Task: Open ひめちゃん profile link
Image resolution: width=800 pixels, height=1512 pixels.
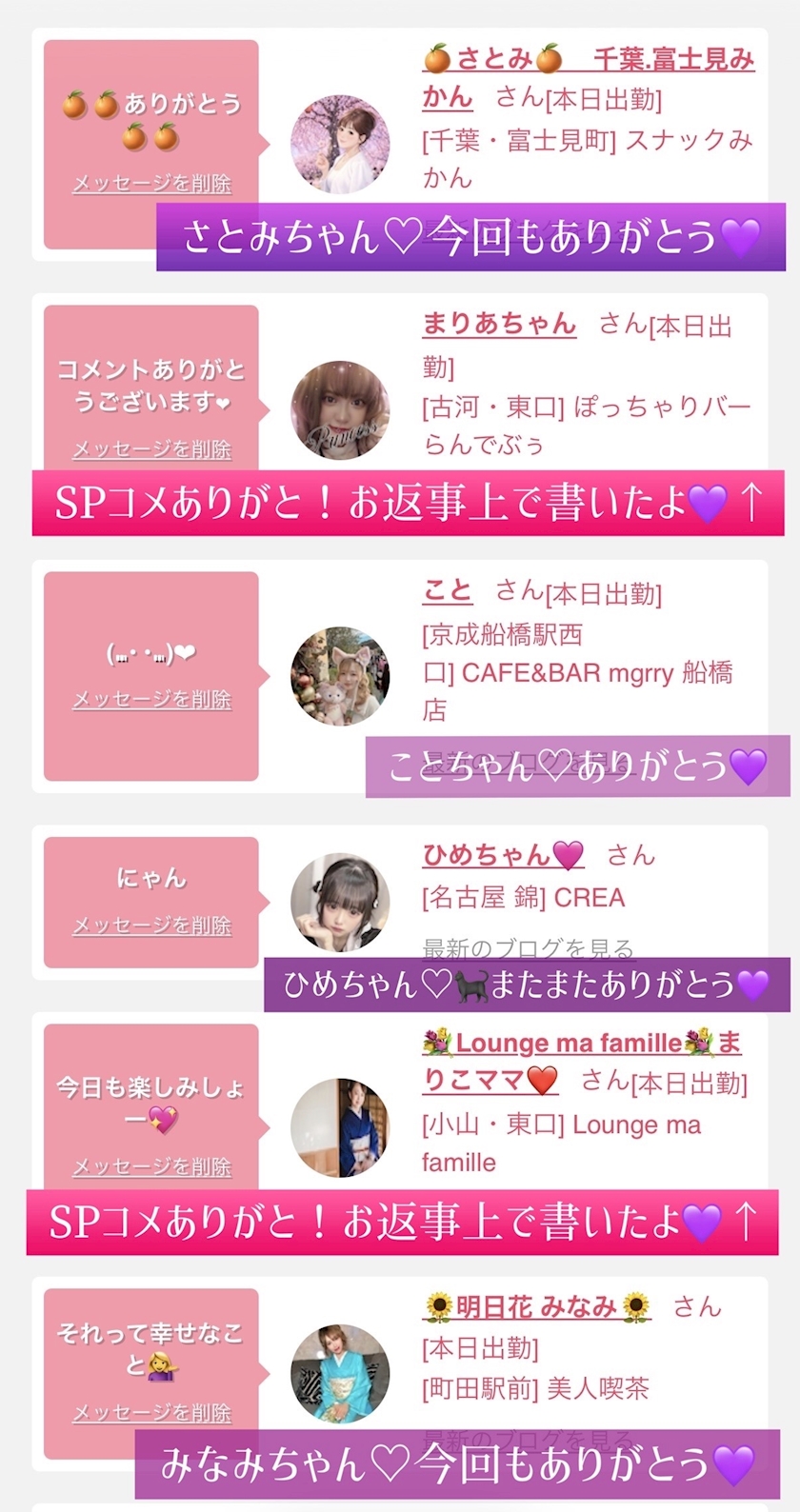Action: [x=503, y=854]
